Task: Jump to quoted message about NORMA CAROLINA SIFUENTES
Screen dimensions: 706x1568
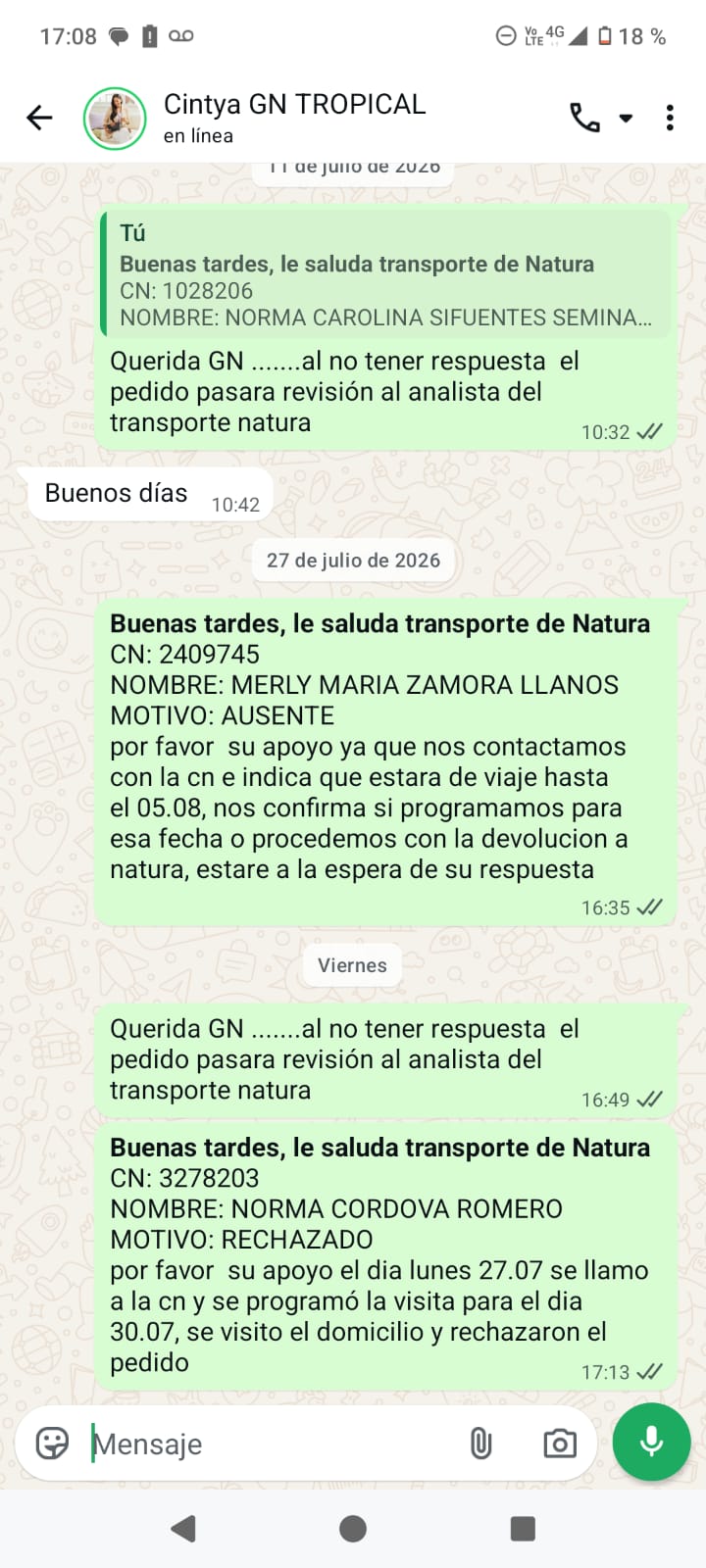Action: point(385,275)
